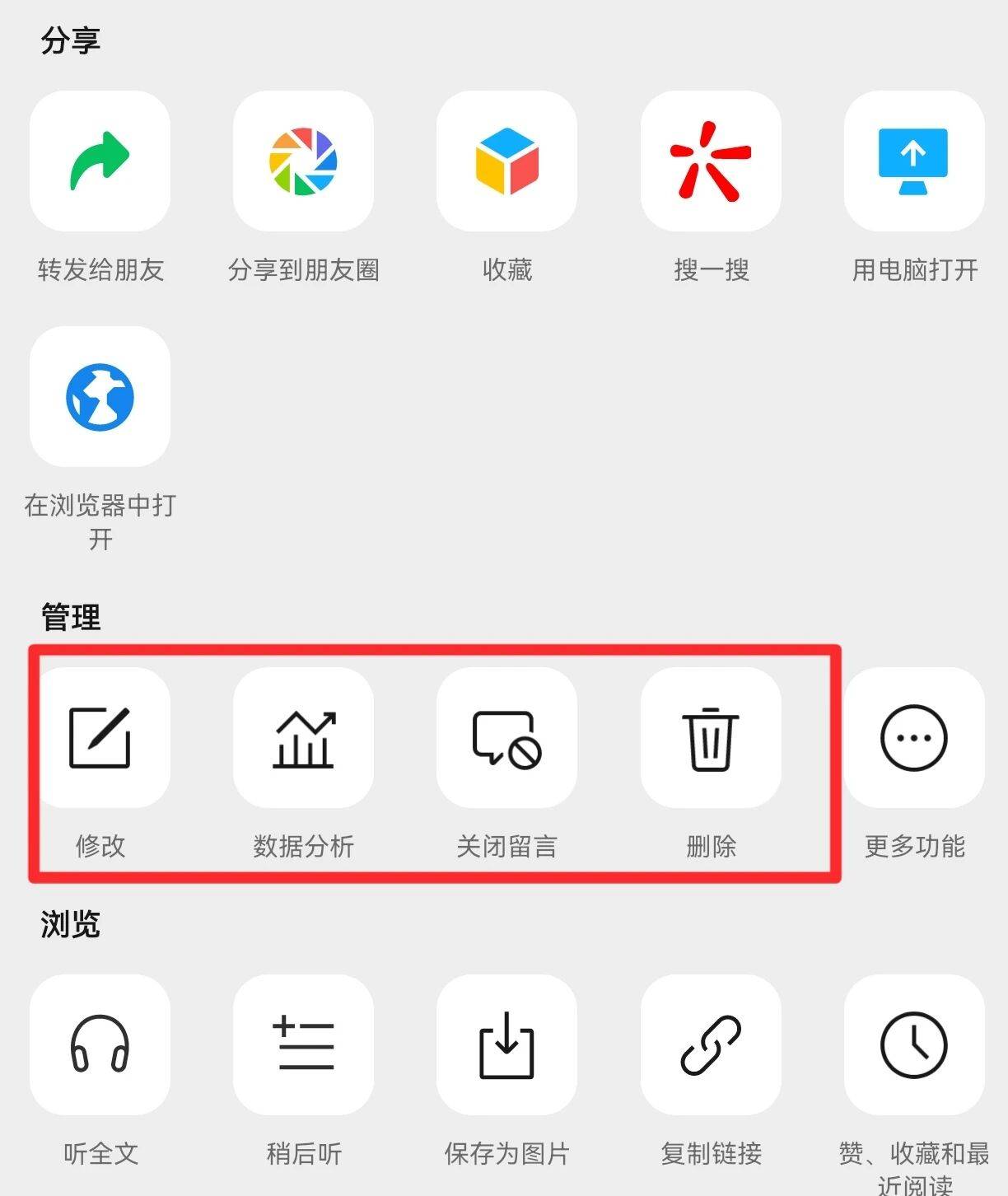Screen dimensions: 1008x1196
Task: Open 更多功能 for more functions
Action: [x=913, y=738]
